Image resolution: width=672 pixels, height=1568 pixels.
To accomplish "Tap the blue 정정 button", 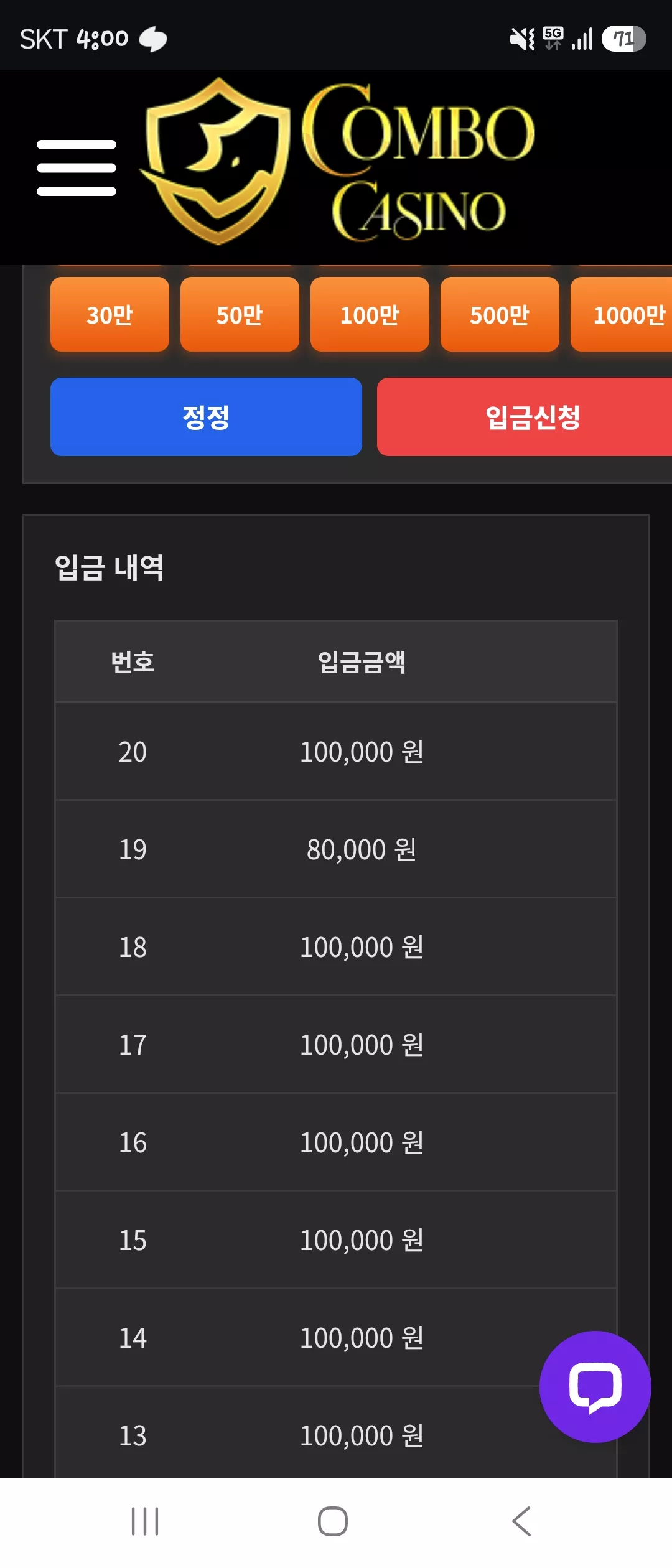I will point(206,417).
